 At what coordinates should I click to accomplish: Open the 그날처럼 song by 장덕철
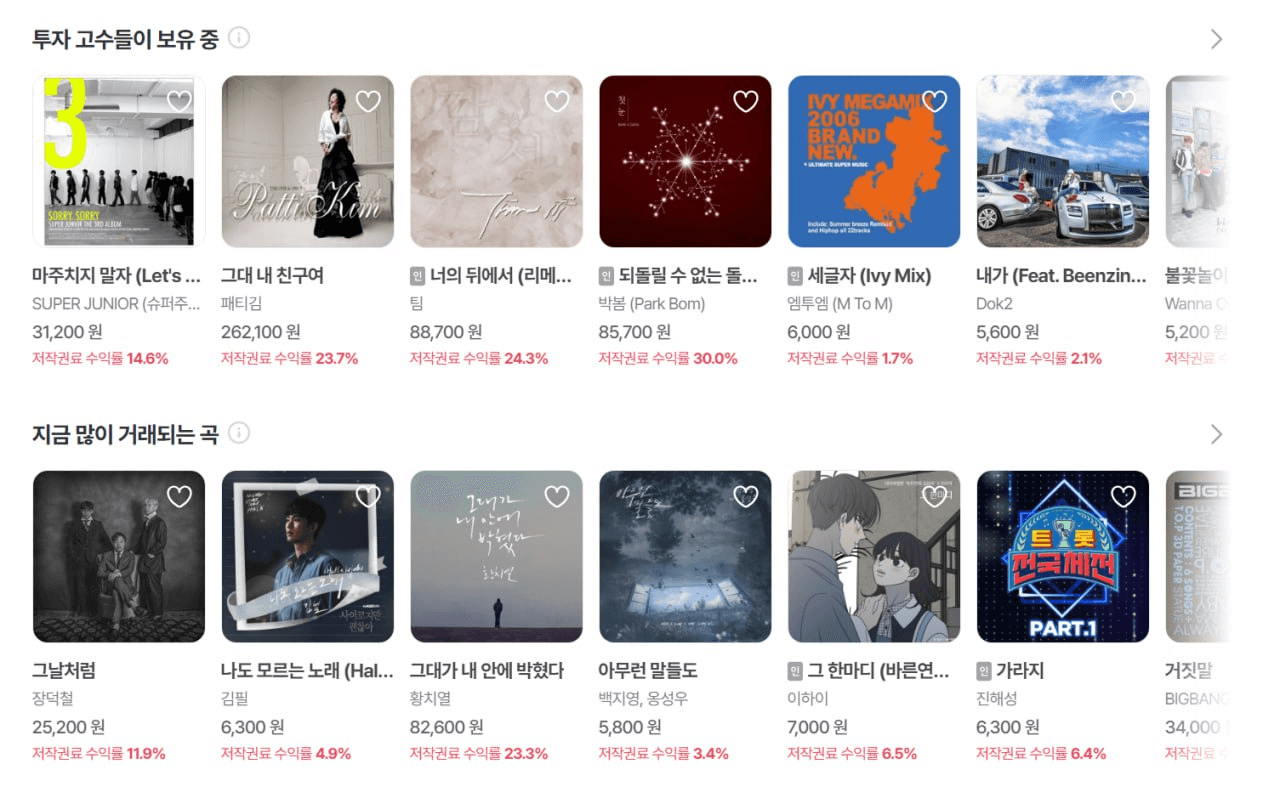click(118, 557)
